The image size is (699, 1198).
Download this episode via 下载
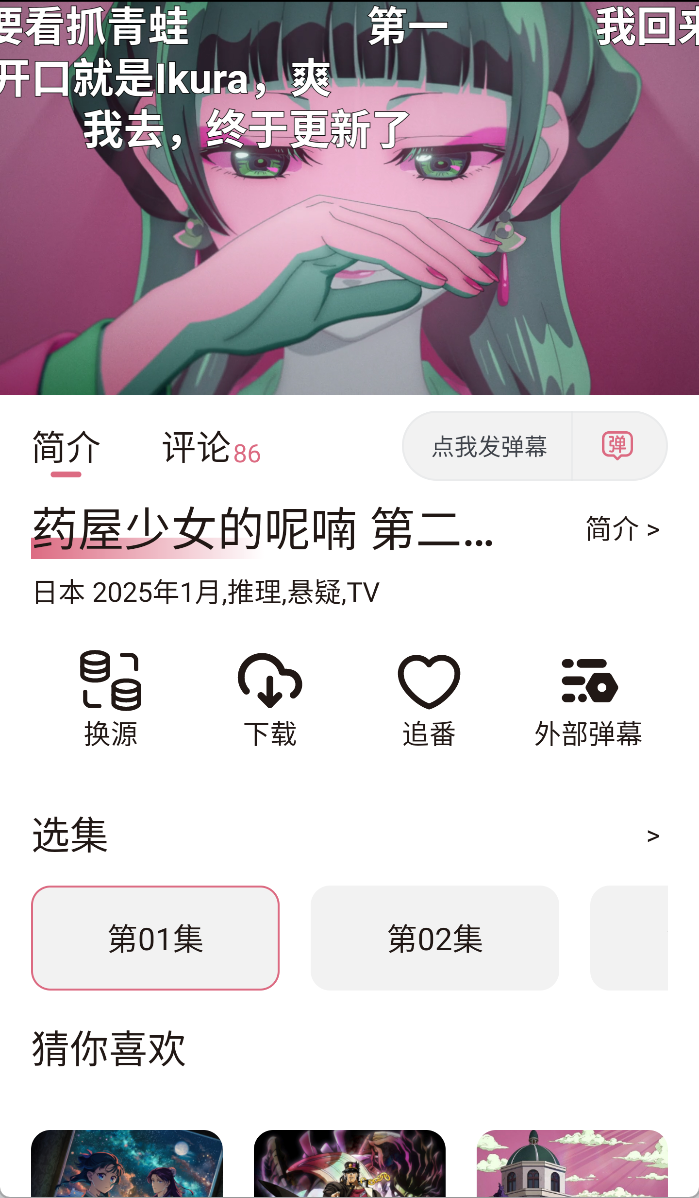(x=270, y=699)
